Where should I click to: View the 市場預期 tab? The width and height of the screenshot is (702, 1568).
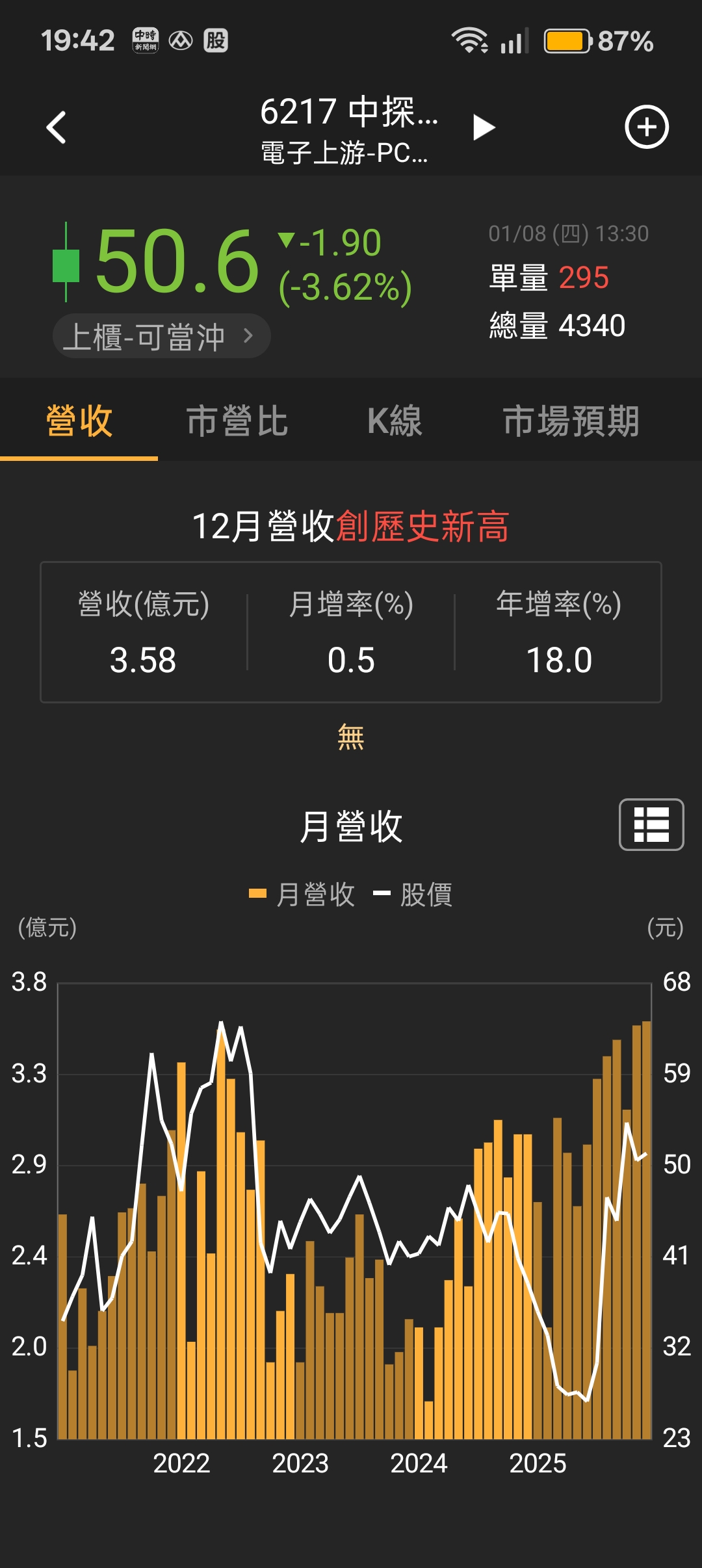pos(571,421)
